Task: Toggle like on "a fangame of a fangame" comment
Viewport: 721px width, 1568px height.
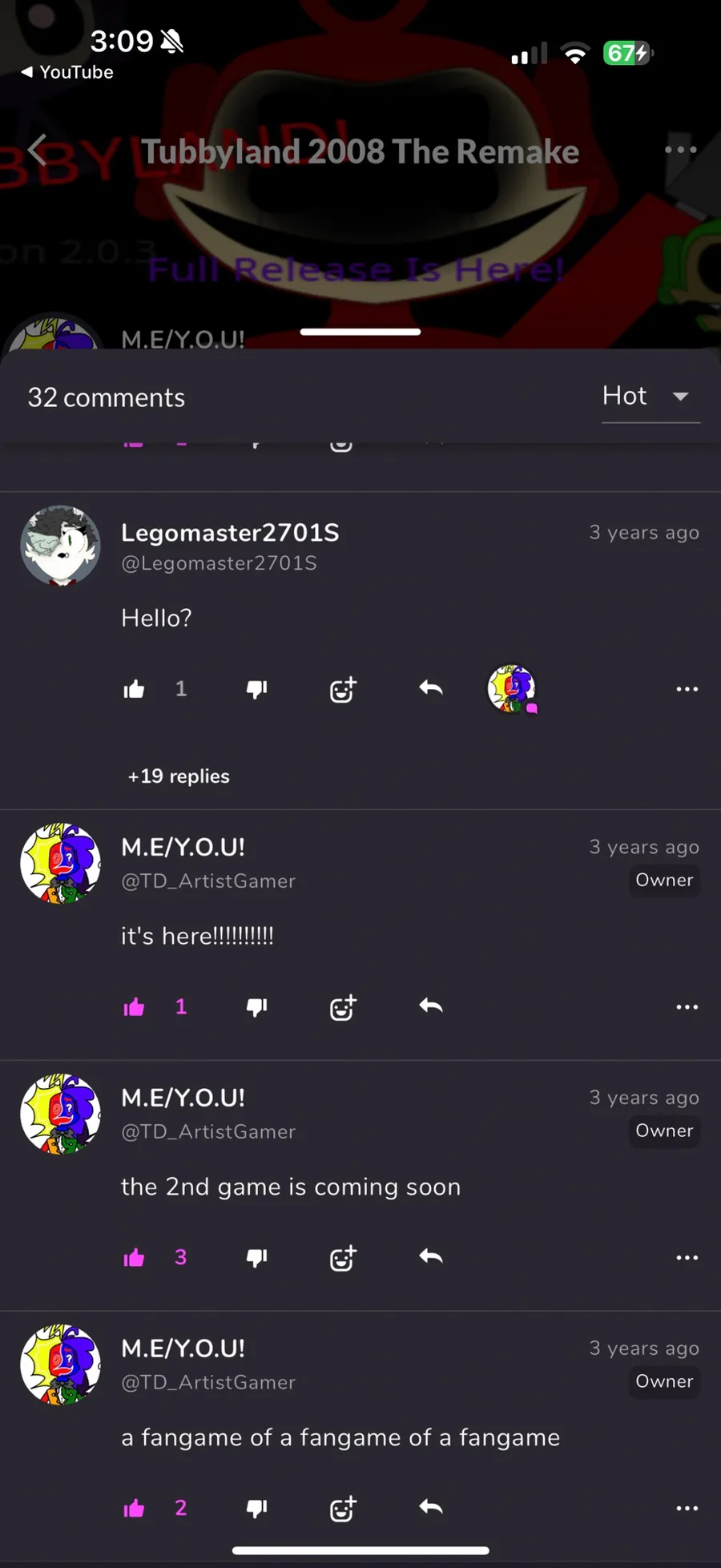Action: click(134, 1509)
